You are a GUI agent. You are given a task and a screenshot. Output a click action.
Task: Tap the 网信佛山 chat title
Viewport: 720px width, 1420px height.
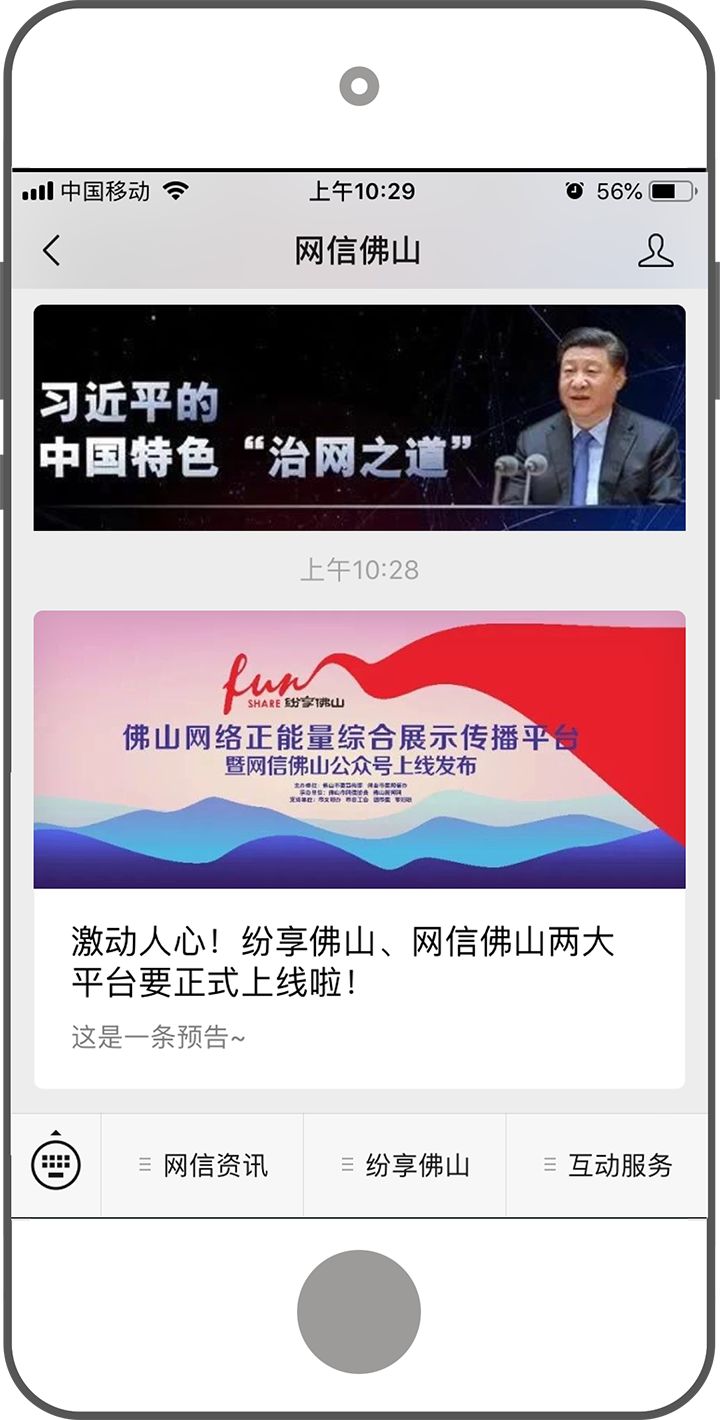tap(360, 251)
